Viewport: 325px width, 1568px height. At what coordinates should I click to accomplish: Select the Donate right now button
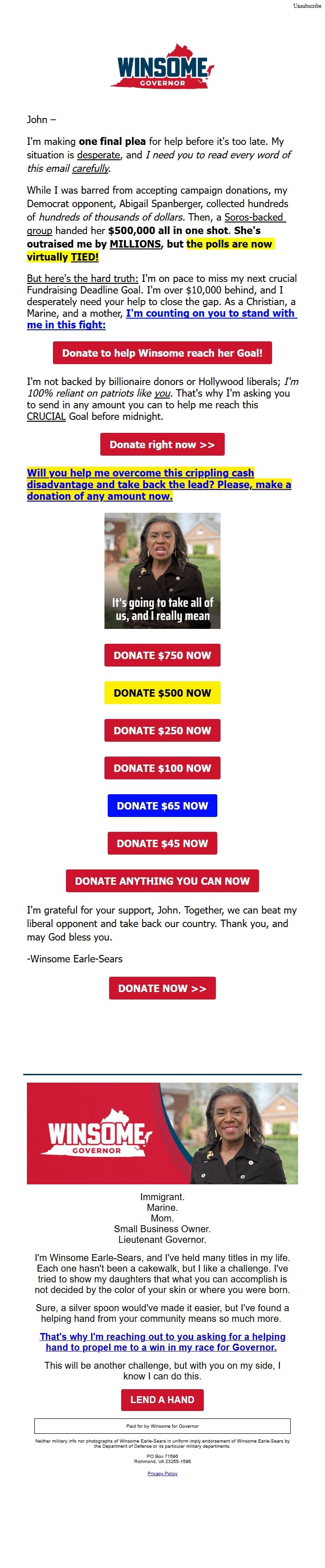tap(162, 444)
